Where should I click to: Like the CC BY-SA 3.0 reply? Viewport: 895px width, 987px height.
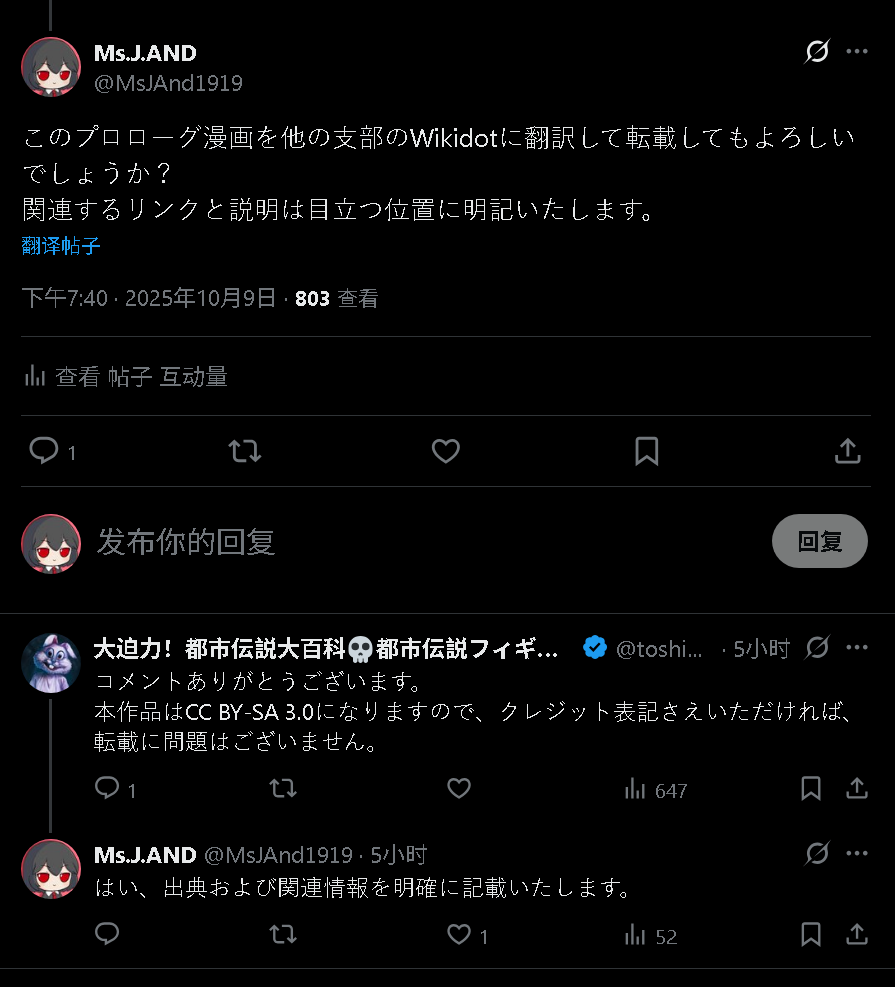click(x=459, y=789)
